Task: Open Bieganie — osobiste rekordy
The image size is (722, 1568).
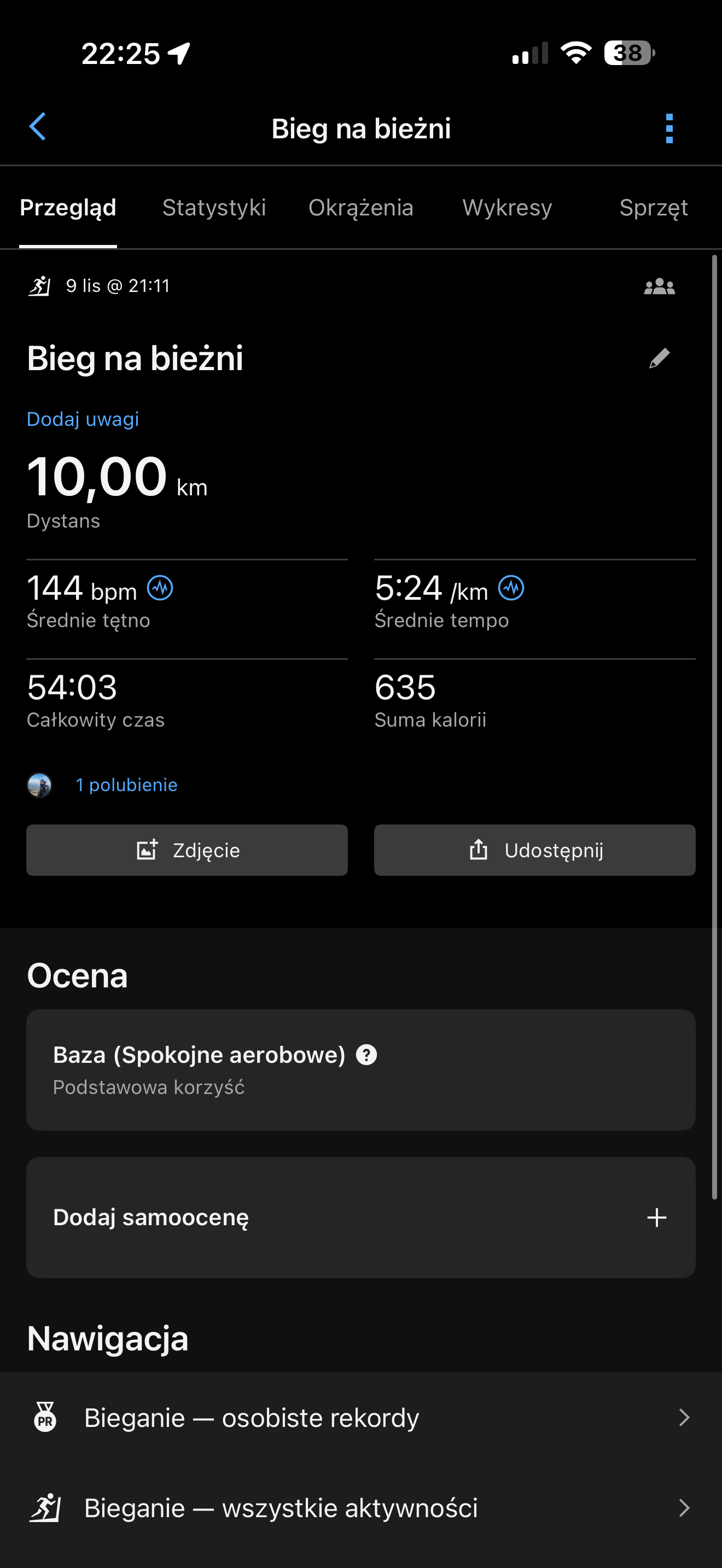Action: (x=360, y=1418)
